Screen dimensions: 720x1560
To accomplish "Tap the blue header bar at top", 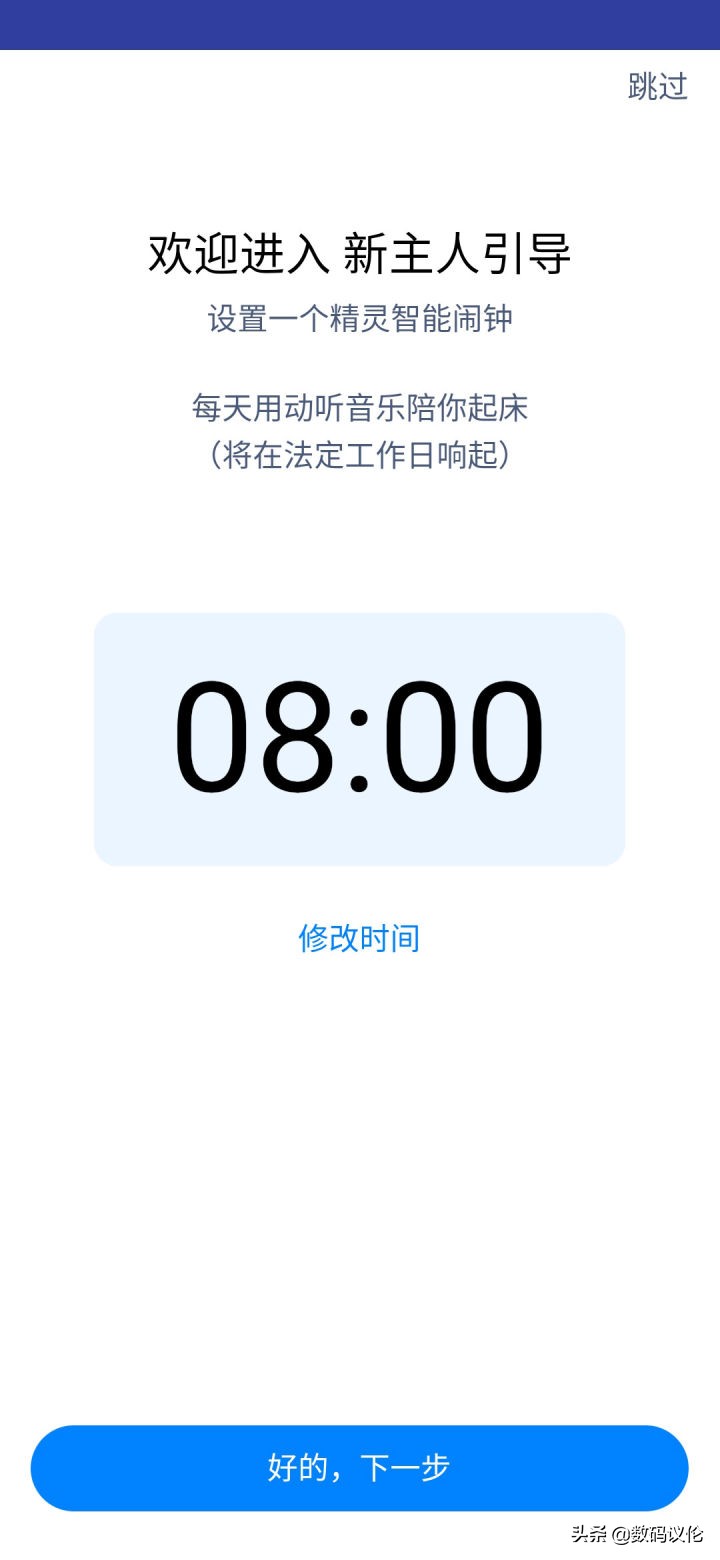I will click(360, 25).
